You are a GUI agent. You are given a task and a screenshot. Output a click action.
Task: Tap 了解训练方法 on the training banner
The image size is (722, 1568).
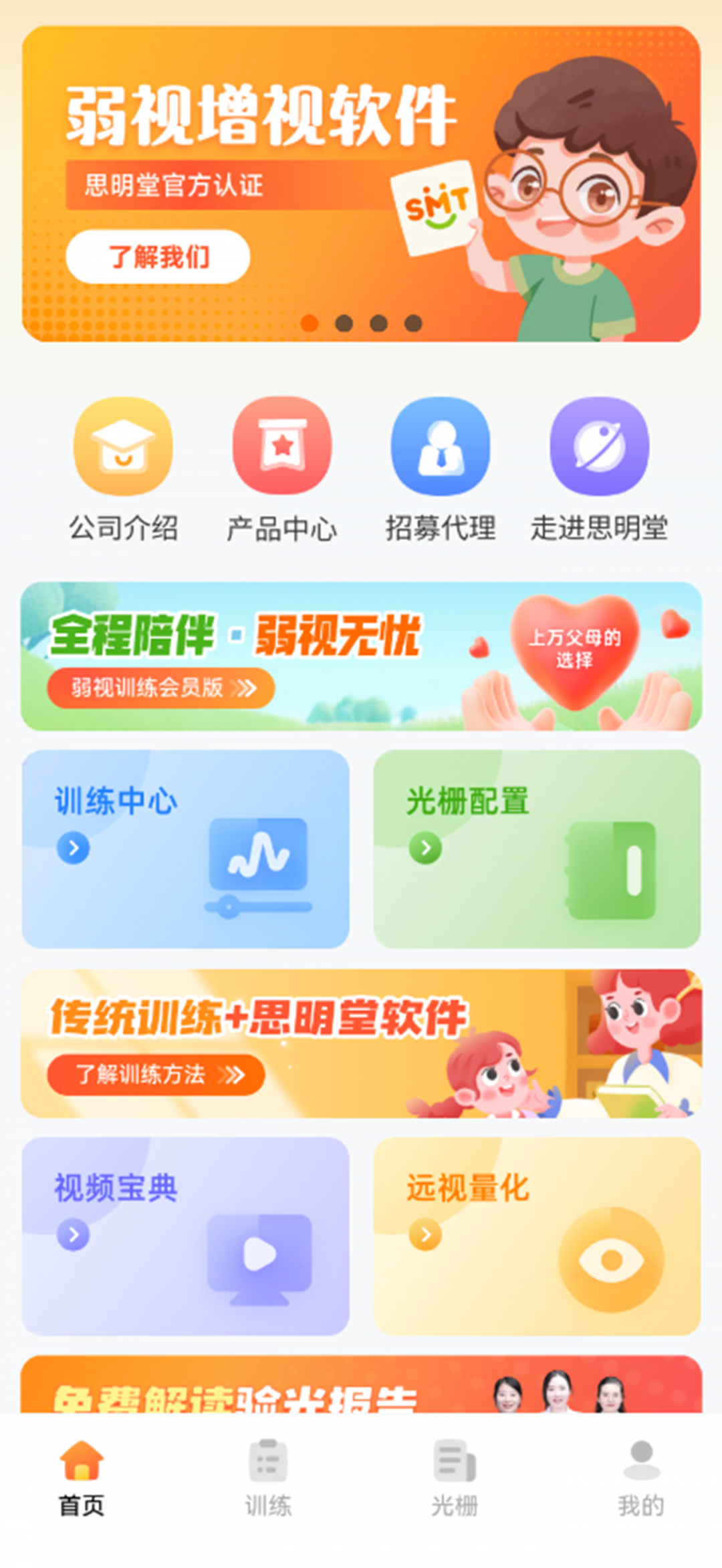(x=156, y=1074)
